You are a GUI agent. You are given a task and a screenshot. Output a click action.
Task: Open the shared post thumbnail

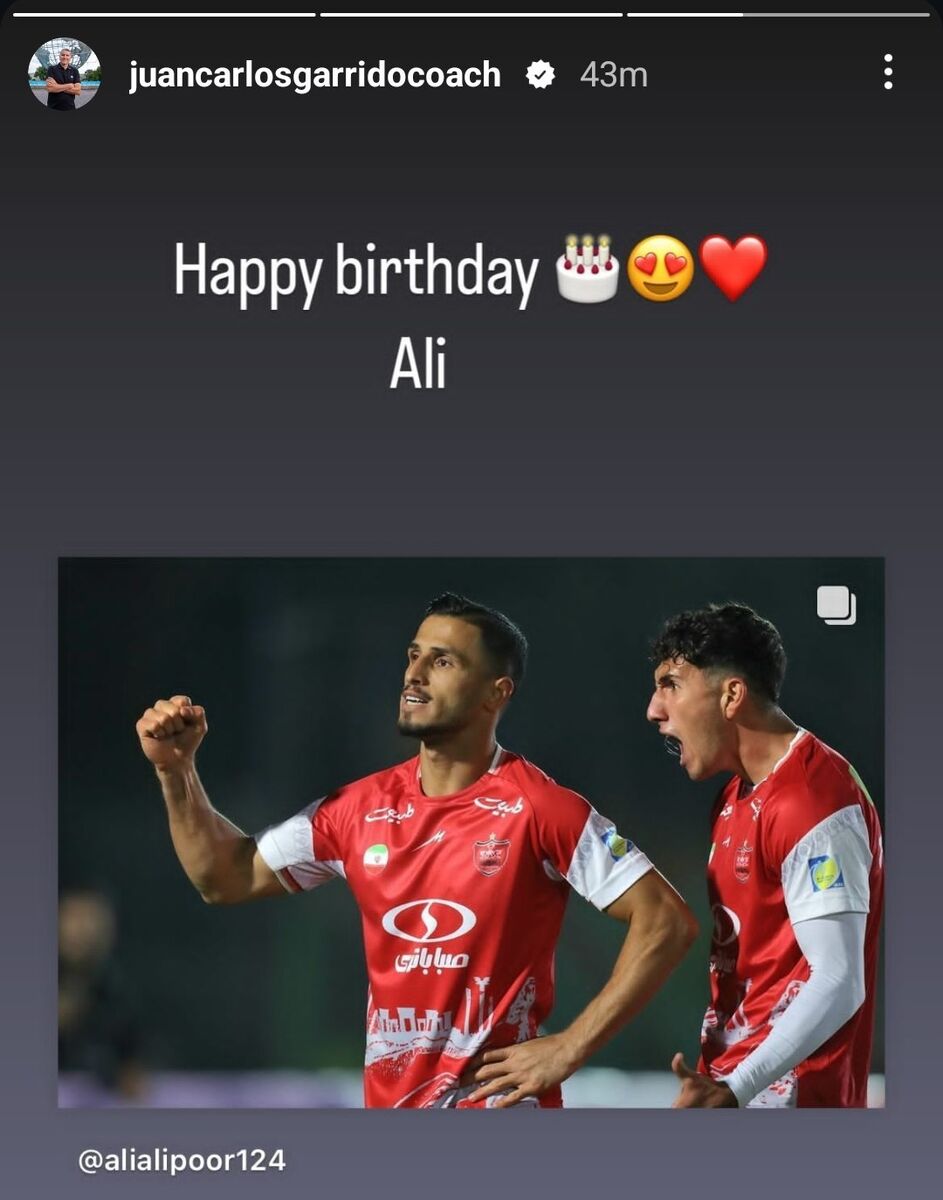click(471, 832)
